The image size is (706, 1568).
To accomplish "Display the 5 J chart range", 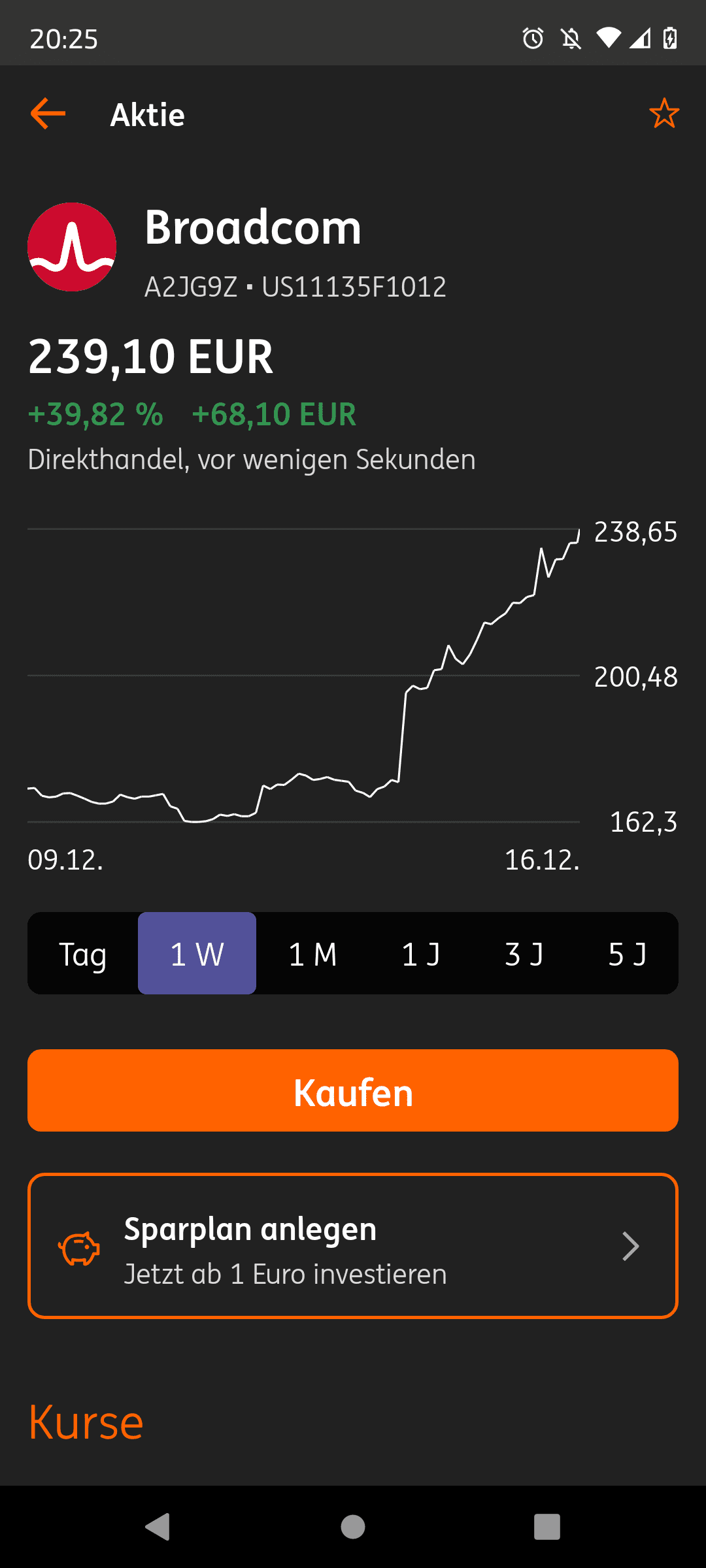I will coord(628,954).
